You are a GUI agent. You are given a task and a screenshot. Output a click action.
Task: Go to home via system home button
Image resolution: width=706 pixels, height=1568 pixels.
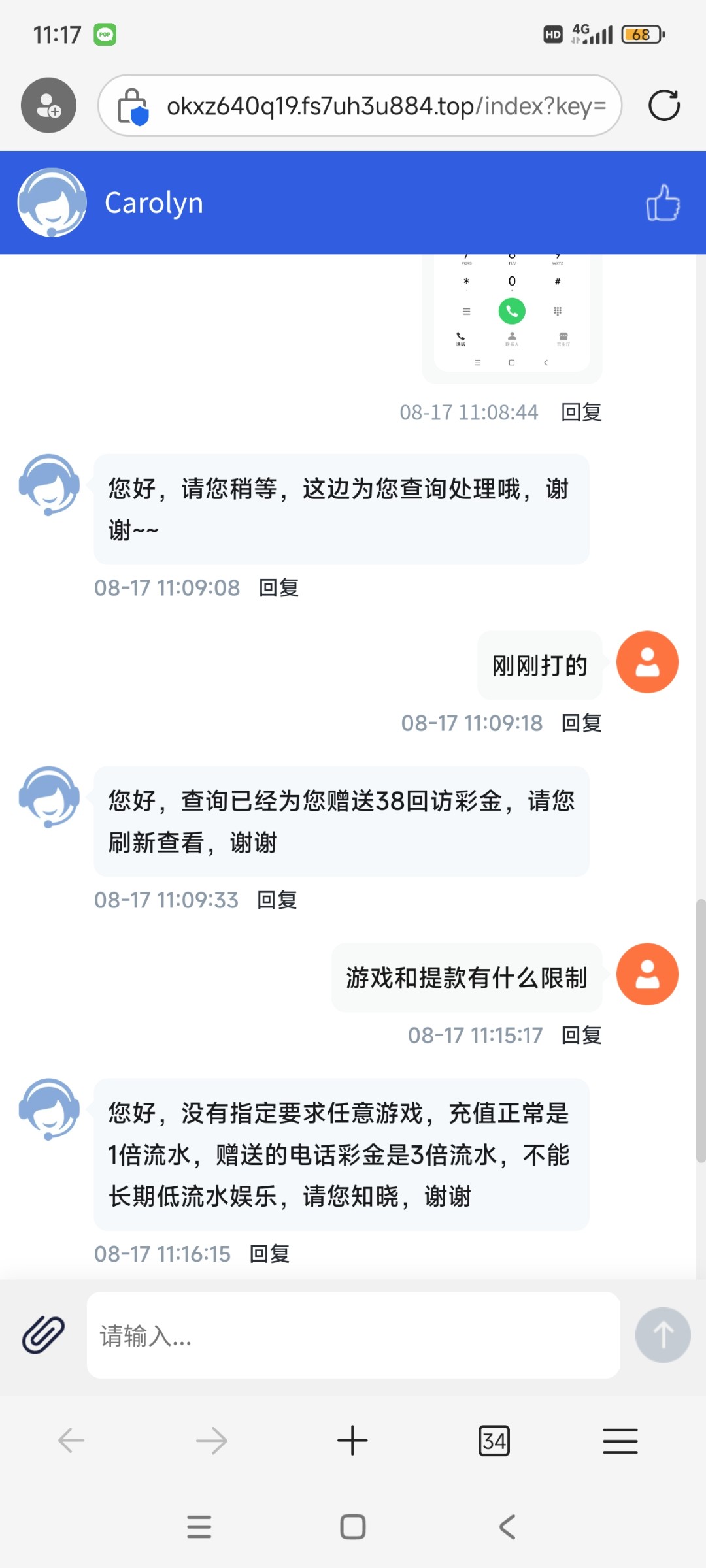[x=353, y=1527]
